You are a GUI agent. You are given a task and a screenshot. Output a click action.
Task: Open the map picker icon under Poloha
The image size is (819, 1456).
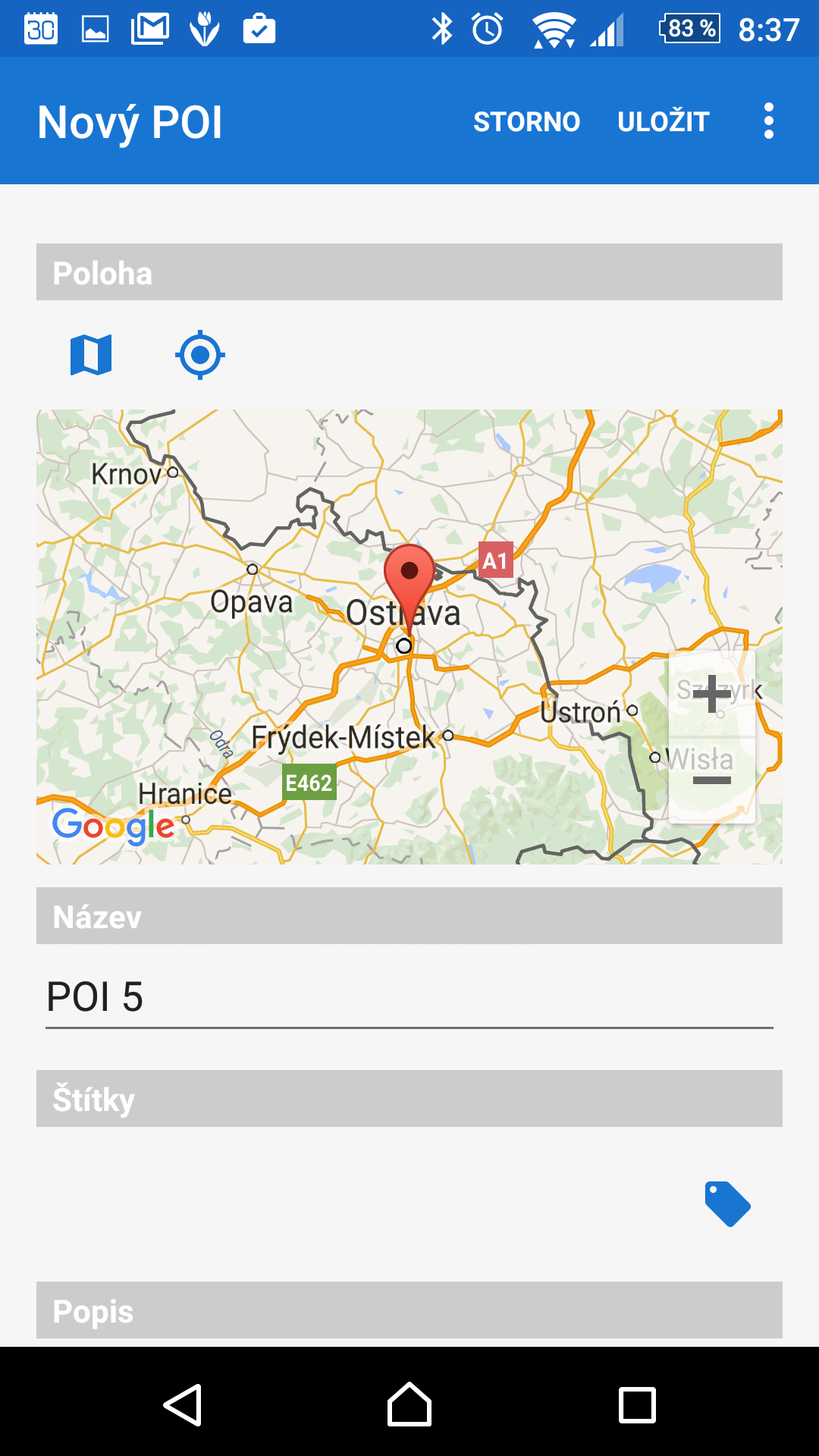point(91,354)
